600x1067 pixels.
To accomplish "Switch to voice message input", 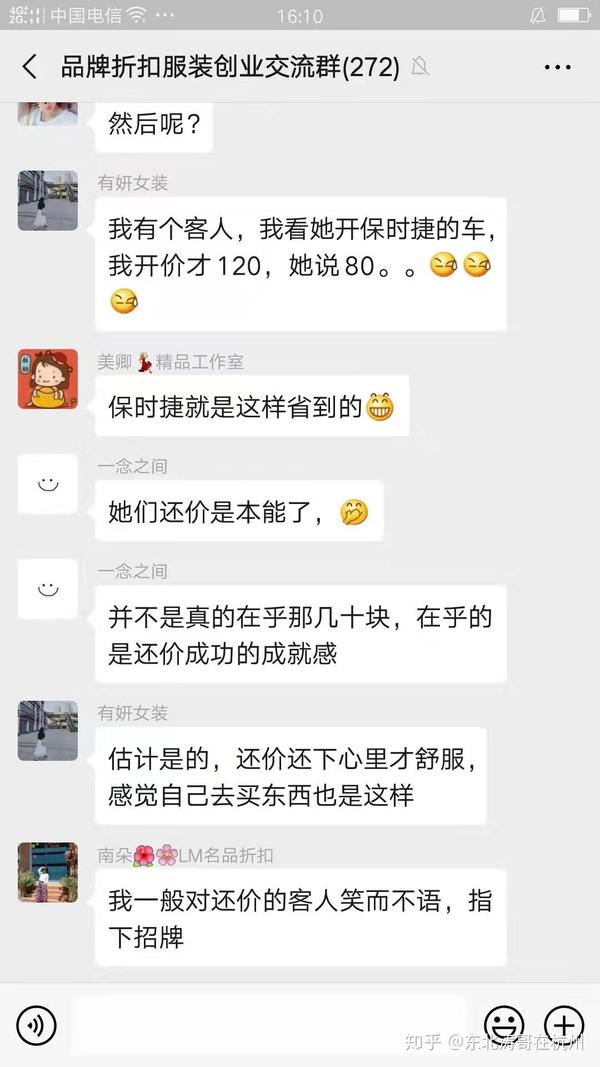I will click(37, 1025).
